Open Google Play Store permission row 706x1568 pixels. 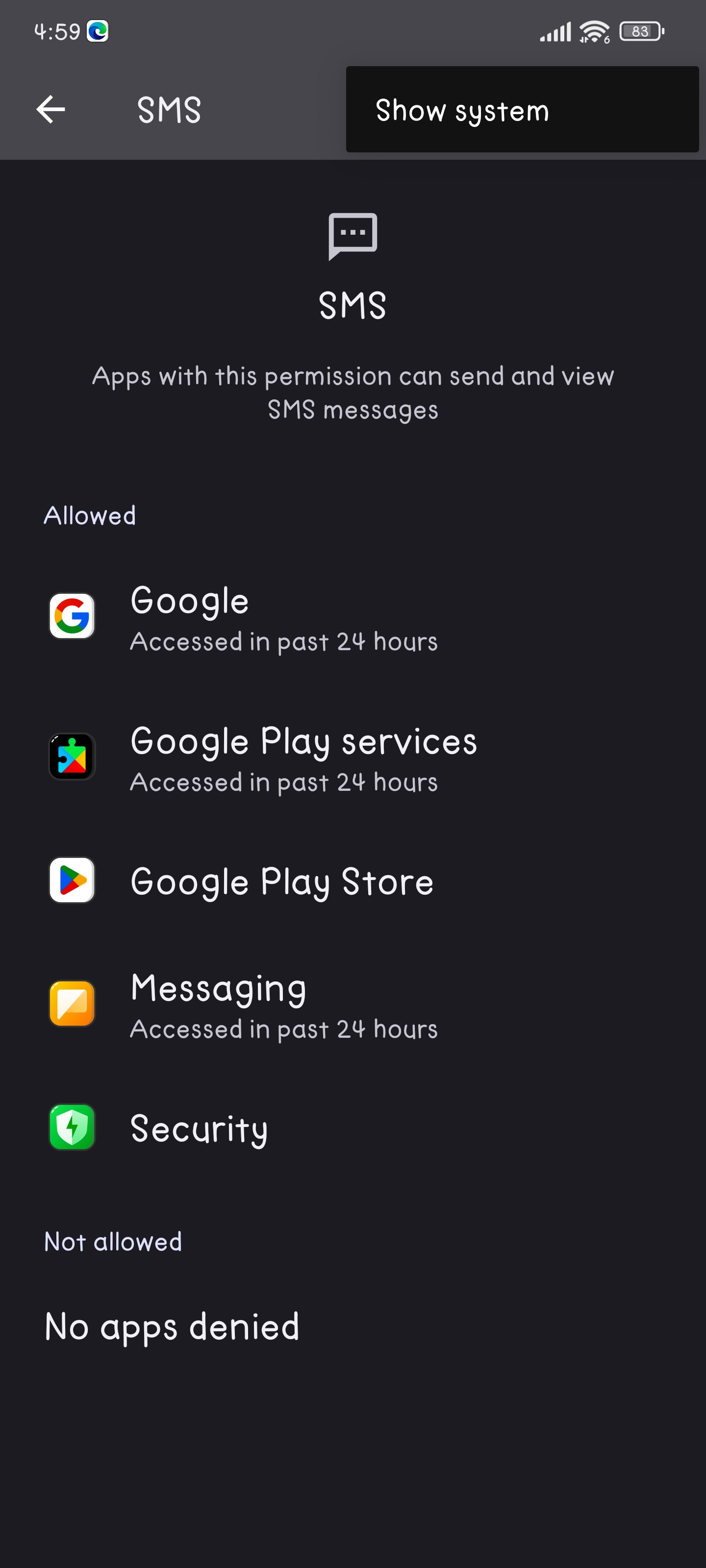[x=353, y=881]
